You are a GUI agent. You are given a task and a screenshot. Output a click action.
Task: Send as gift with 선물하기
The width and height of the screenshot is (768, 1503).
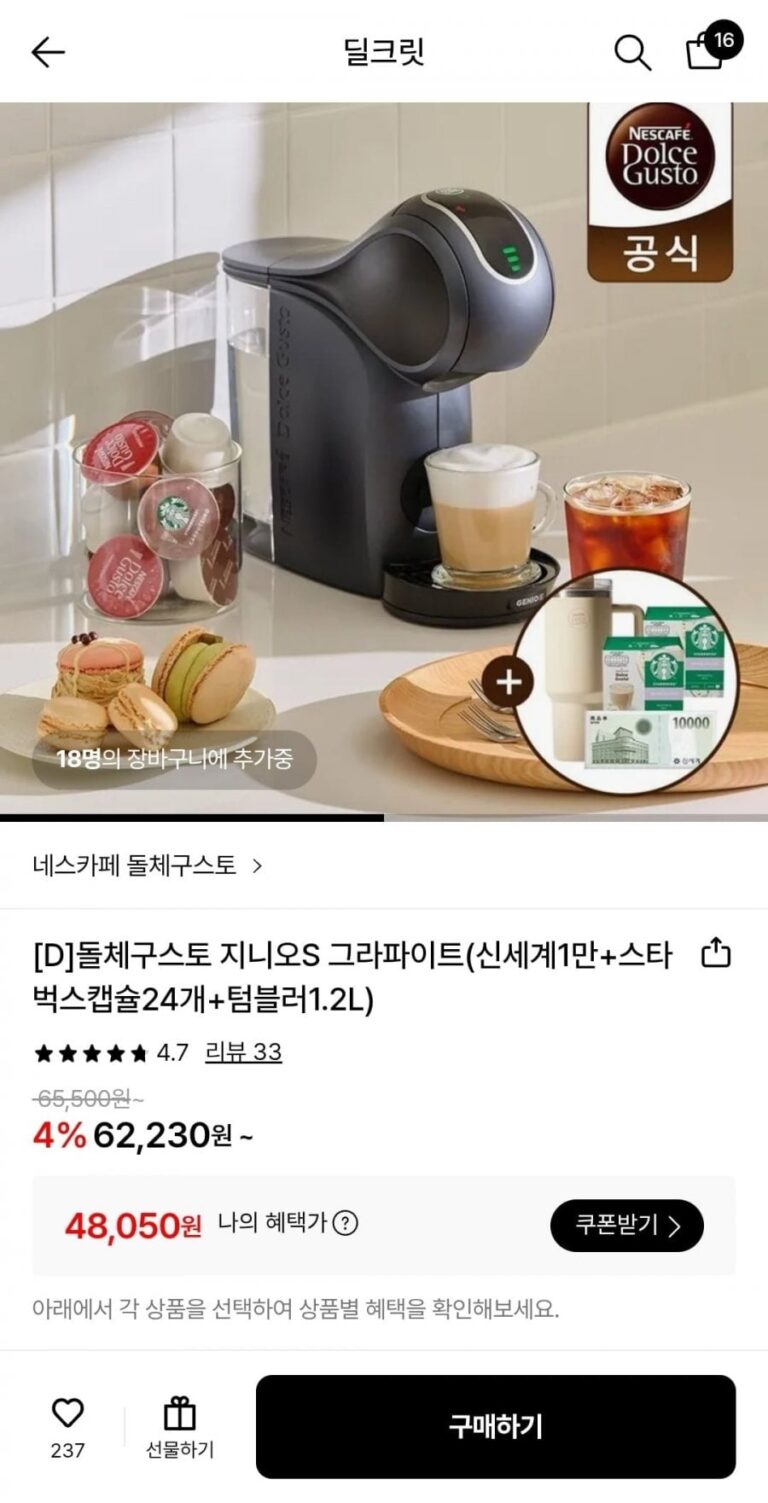[x=180, y=1427]
